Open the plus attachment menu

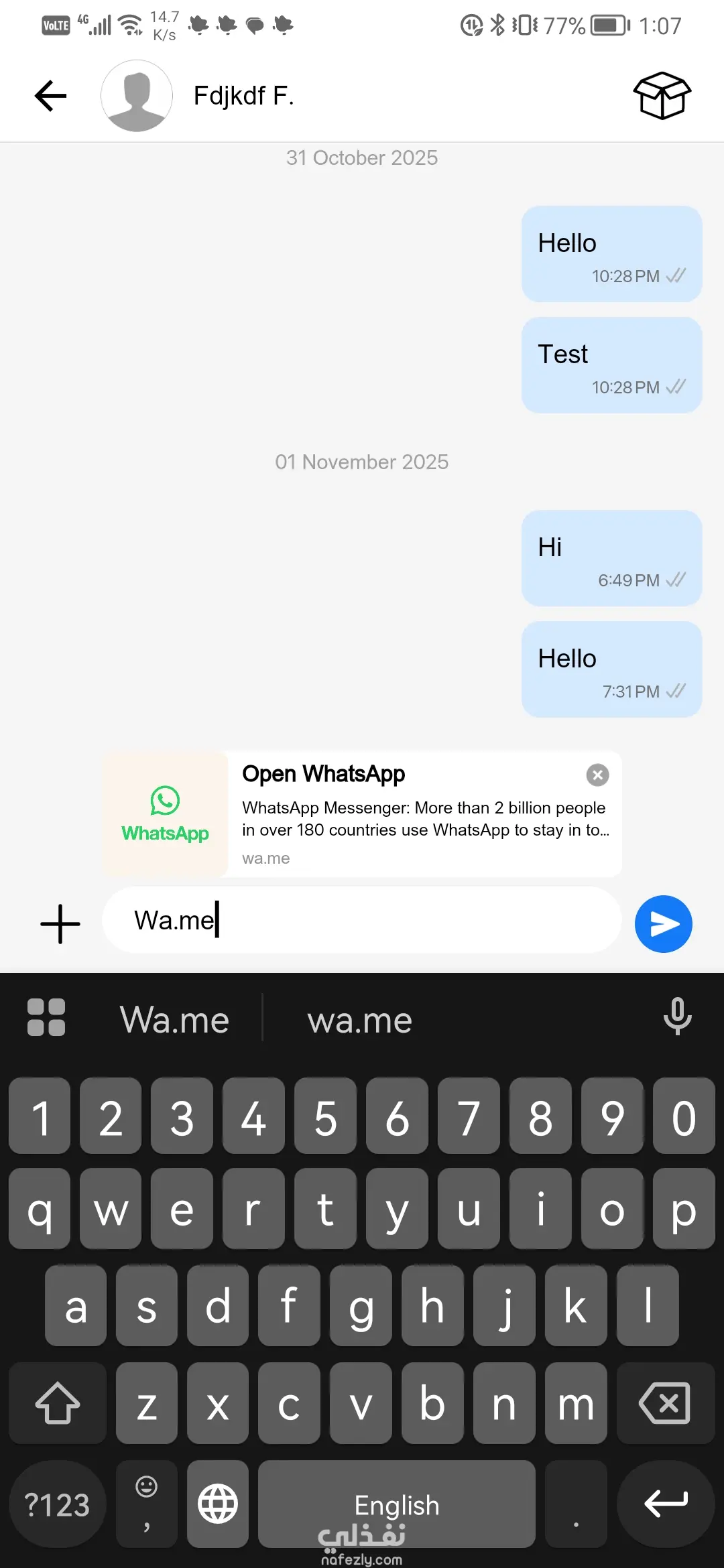pyautogui.click(x=60, y=924)
